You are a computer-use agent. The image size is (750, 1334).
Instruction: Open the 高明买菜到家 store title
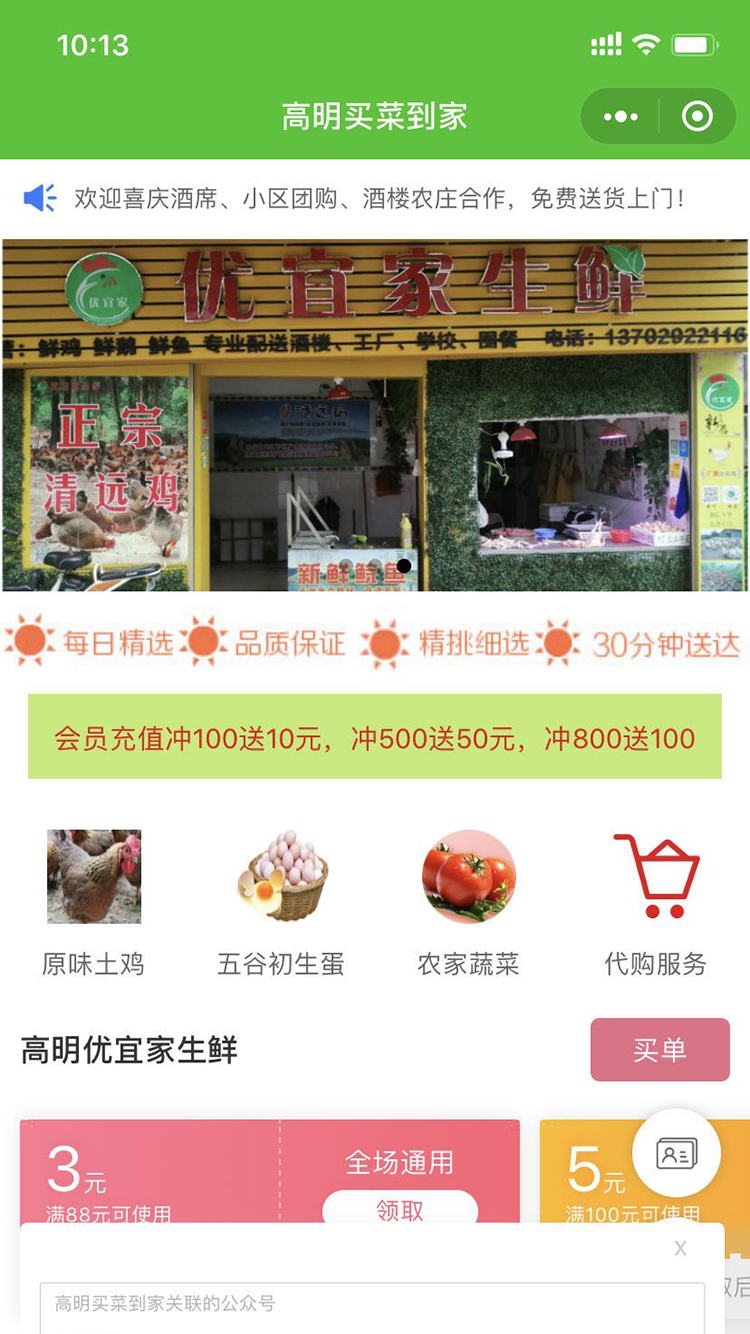coord(375,116)
